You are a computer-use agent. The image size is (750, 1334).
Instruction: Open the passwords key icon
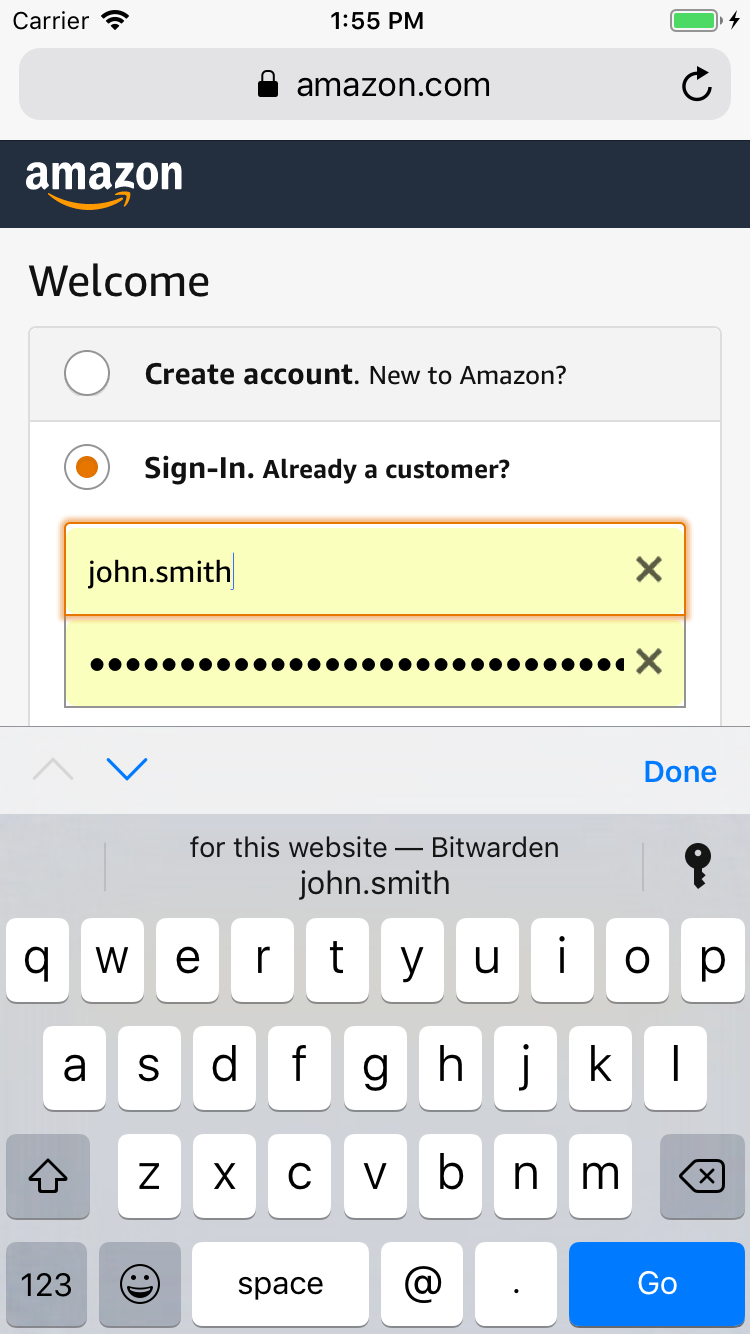[x=697, y=866]
